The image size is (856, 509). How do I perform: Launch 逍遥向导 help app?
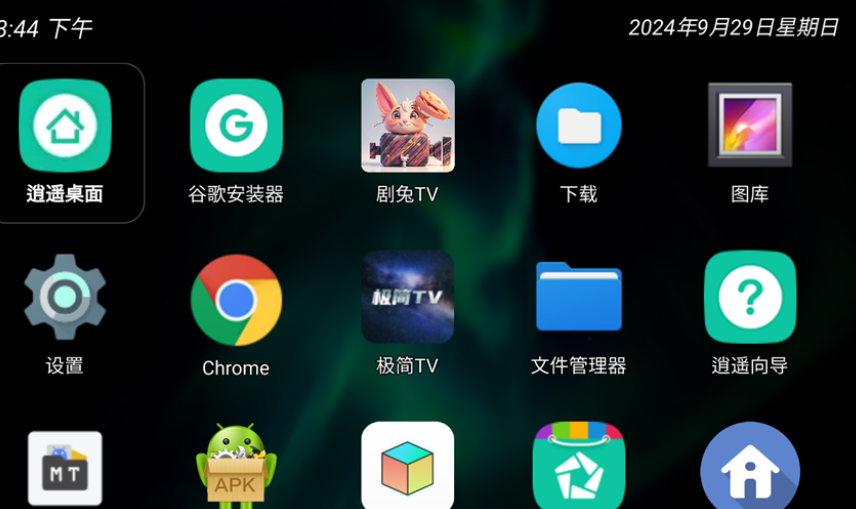click(749, 297)
